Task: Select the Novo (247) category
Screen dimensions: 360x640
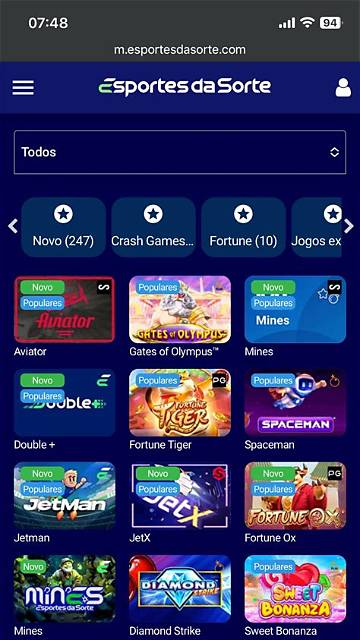Action: tap(63, 227)
